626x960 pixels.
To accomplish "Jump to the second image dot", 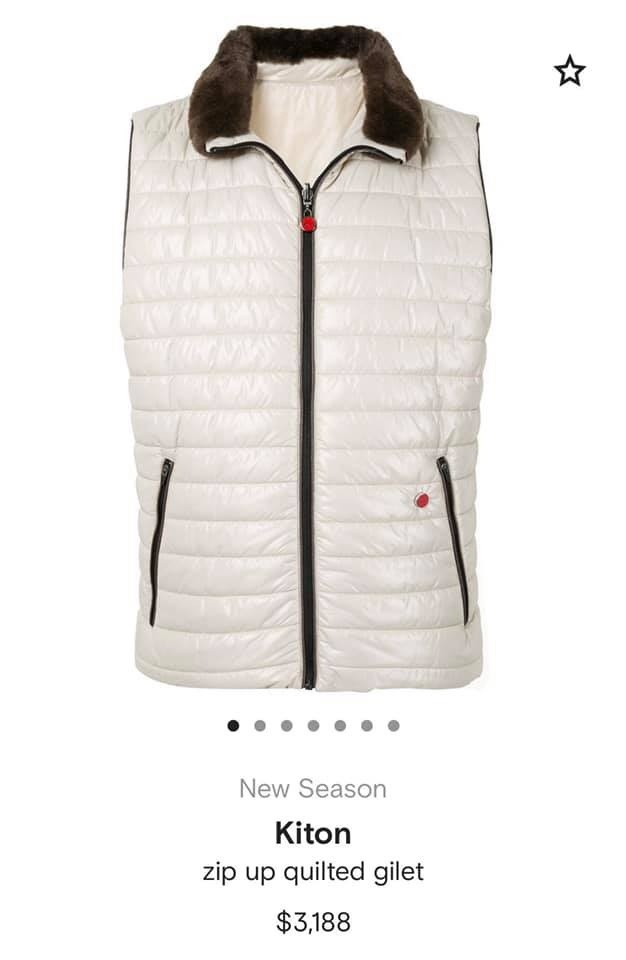I will (260, 725).
